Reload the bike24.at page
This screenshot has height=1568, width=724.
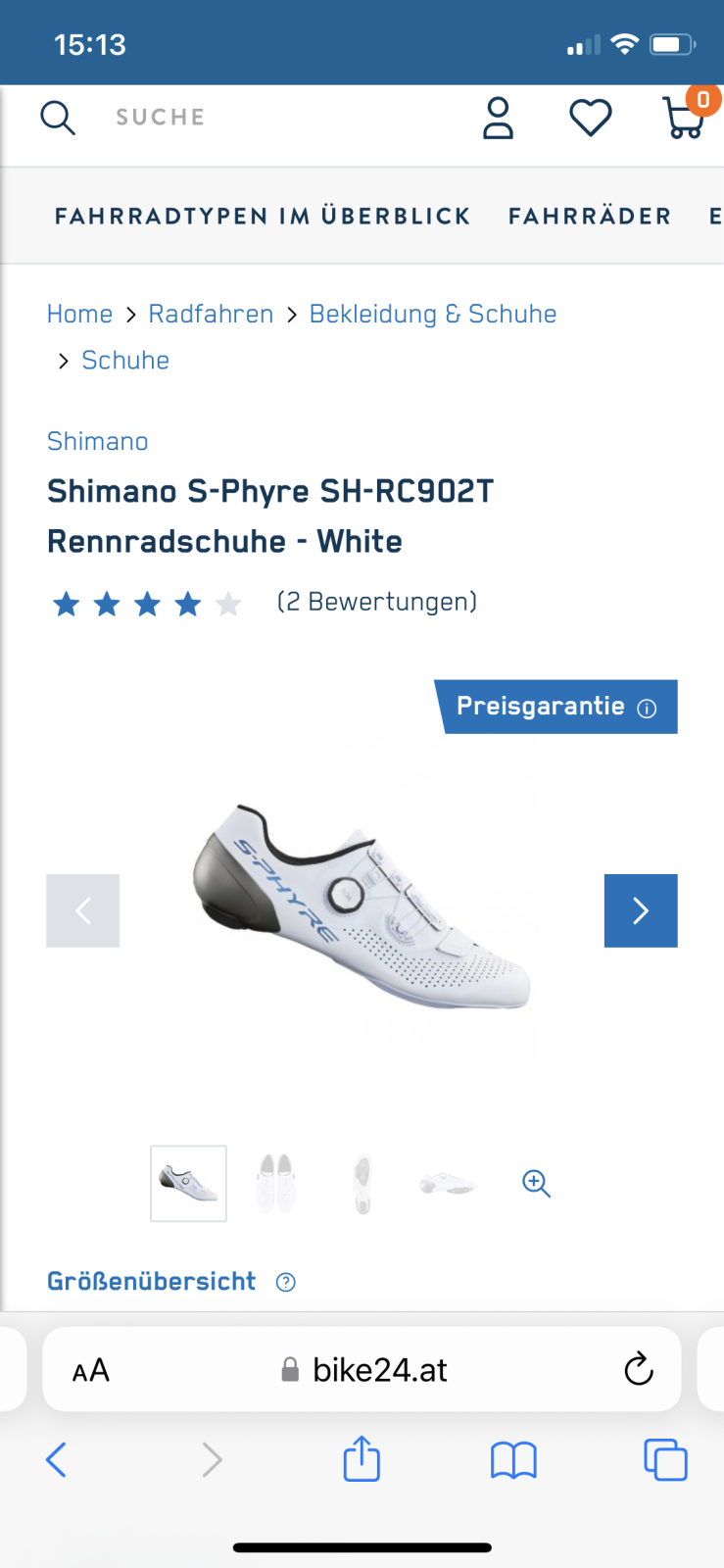pyautogui.click(x=638, y=1369)
